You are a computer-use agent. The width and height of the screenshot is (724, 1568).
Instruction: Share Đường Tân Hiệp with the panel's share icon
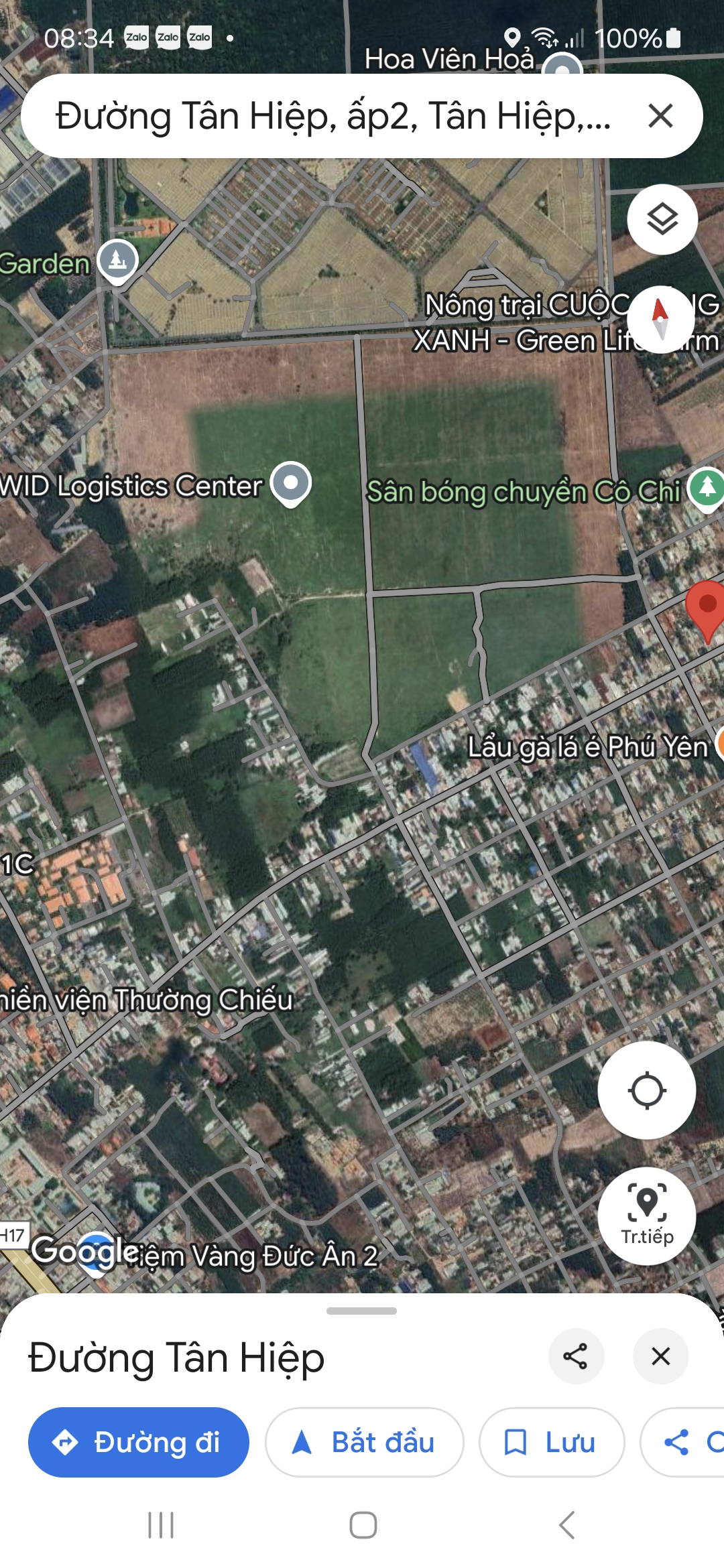tap(576, 1356)
